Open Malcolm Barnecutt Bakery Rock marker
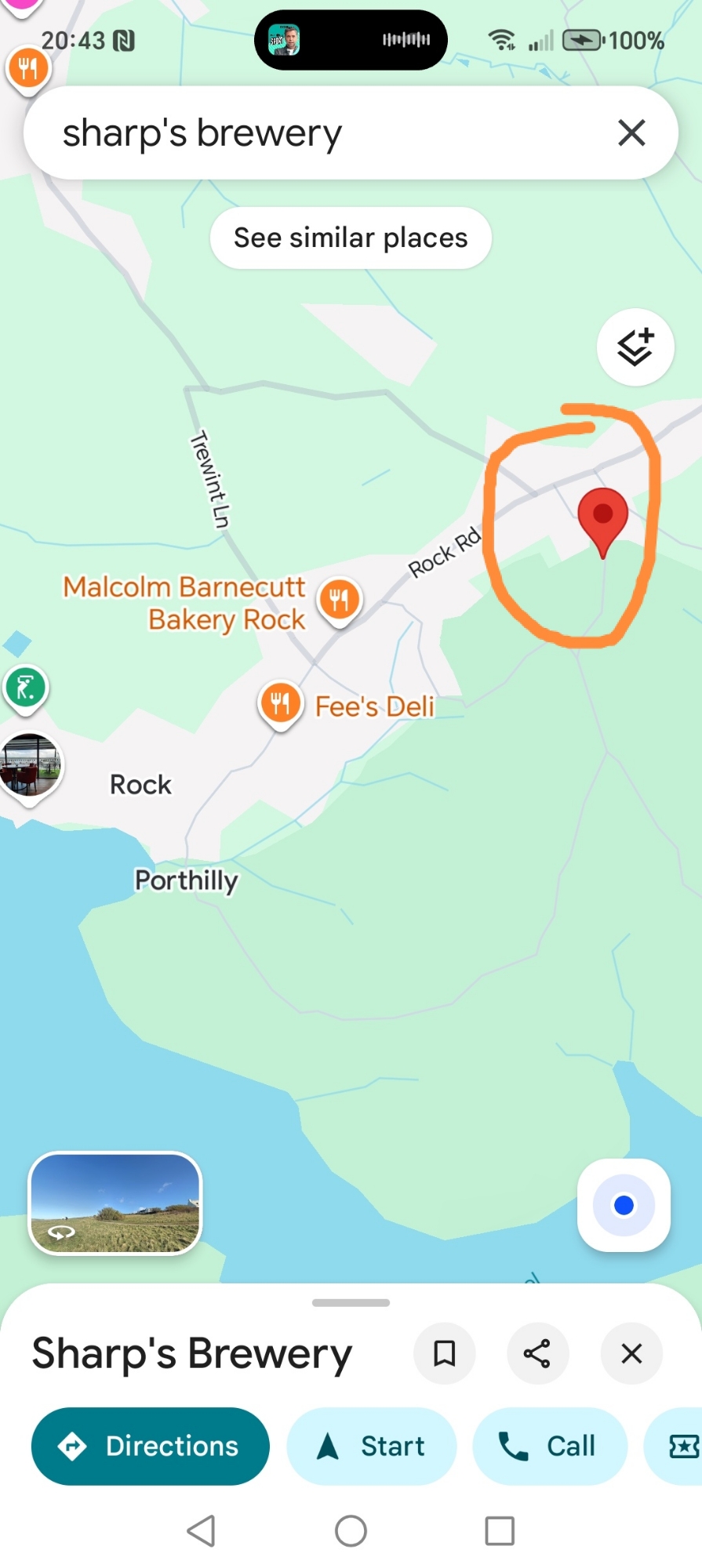702x1568 pixels. coord(339,601)
